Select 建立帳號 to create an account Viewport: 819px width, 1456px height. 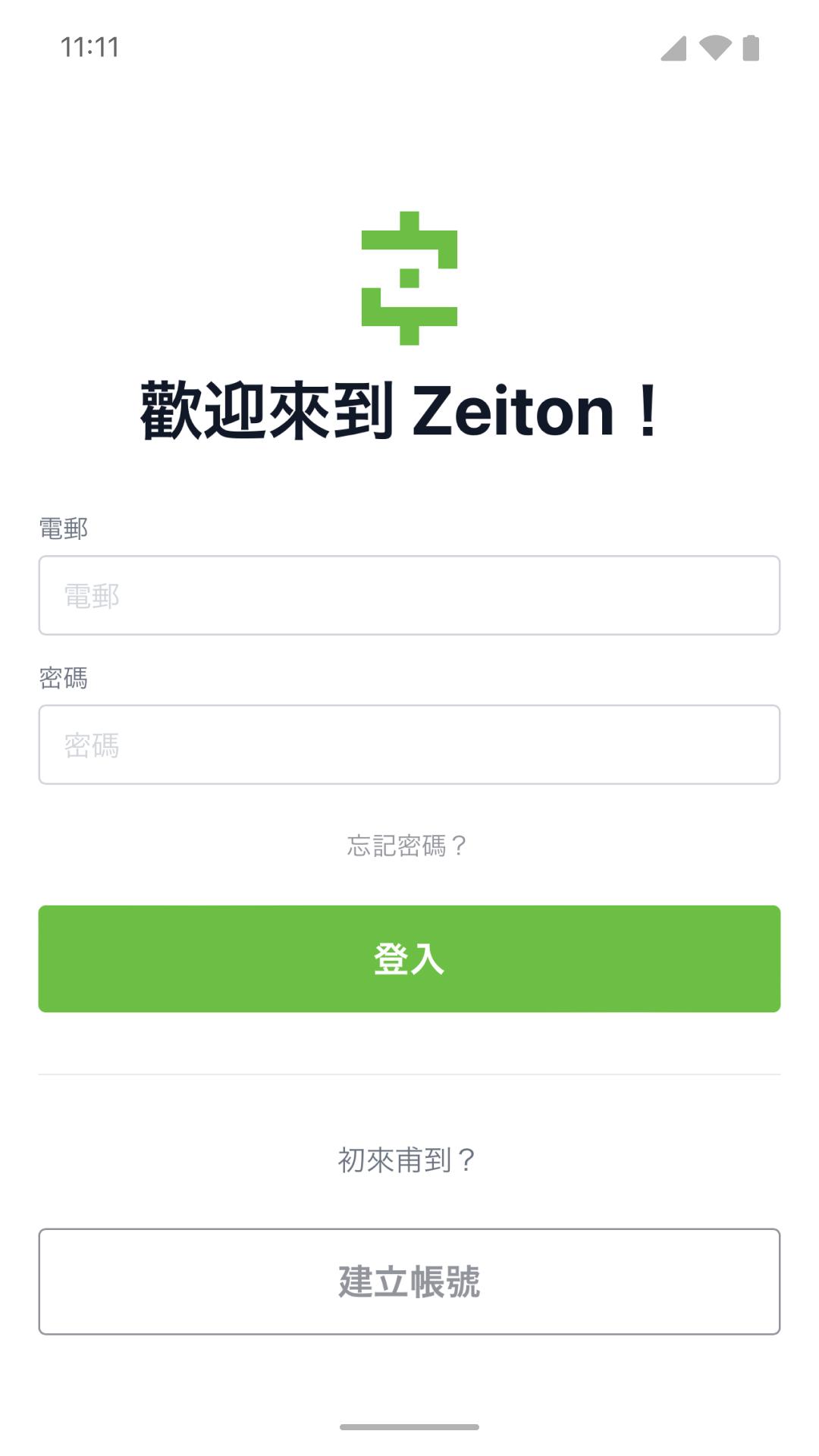click(409, 1282)
